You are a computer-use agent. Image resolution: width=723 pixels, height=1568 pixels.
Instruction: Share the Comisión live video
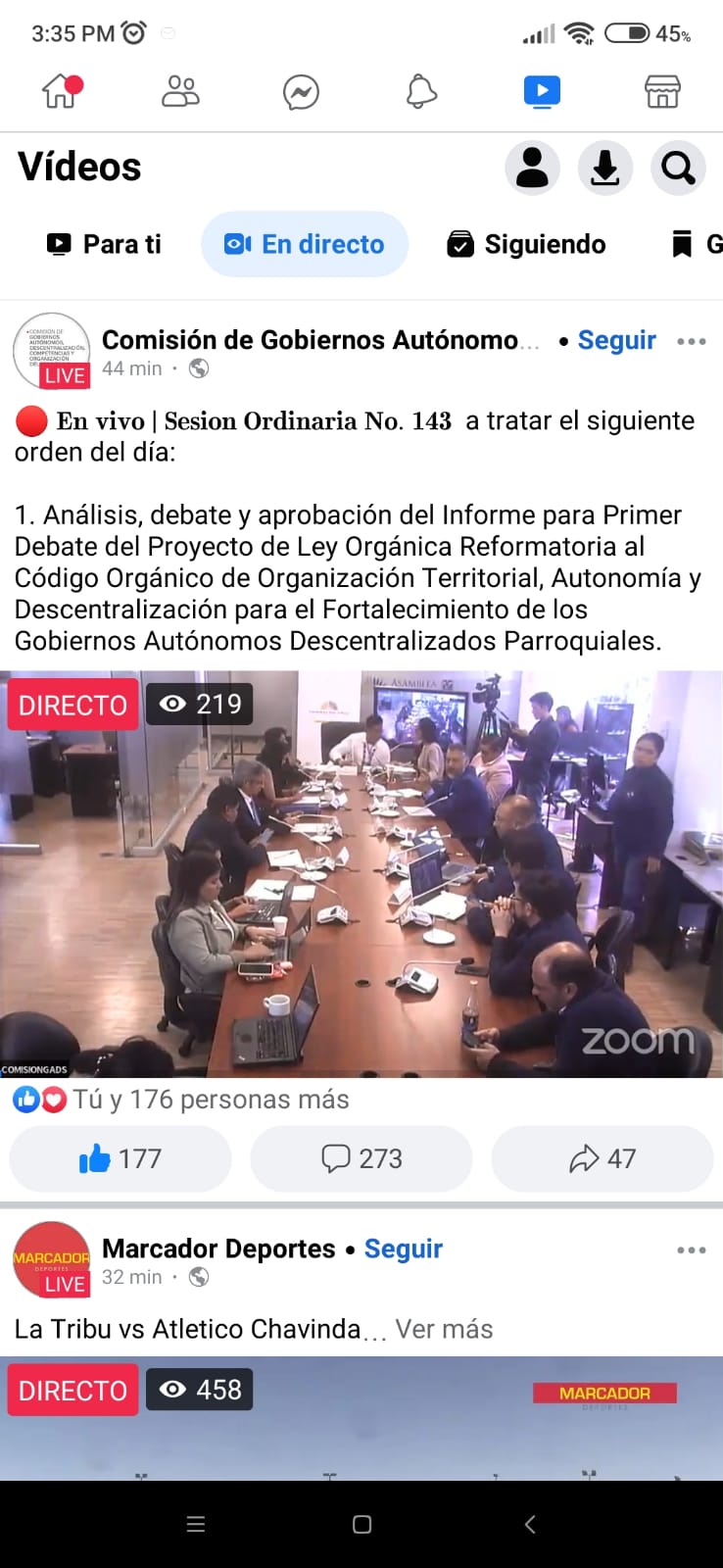point(602,1158)
